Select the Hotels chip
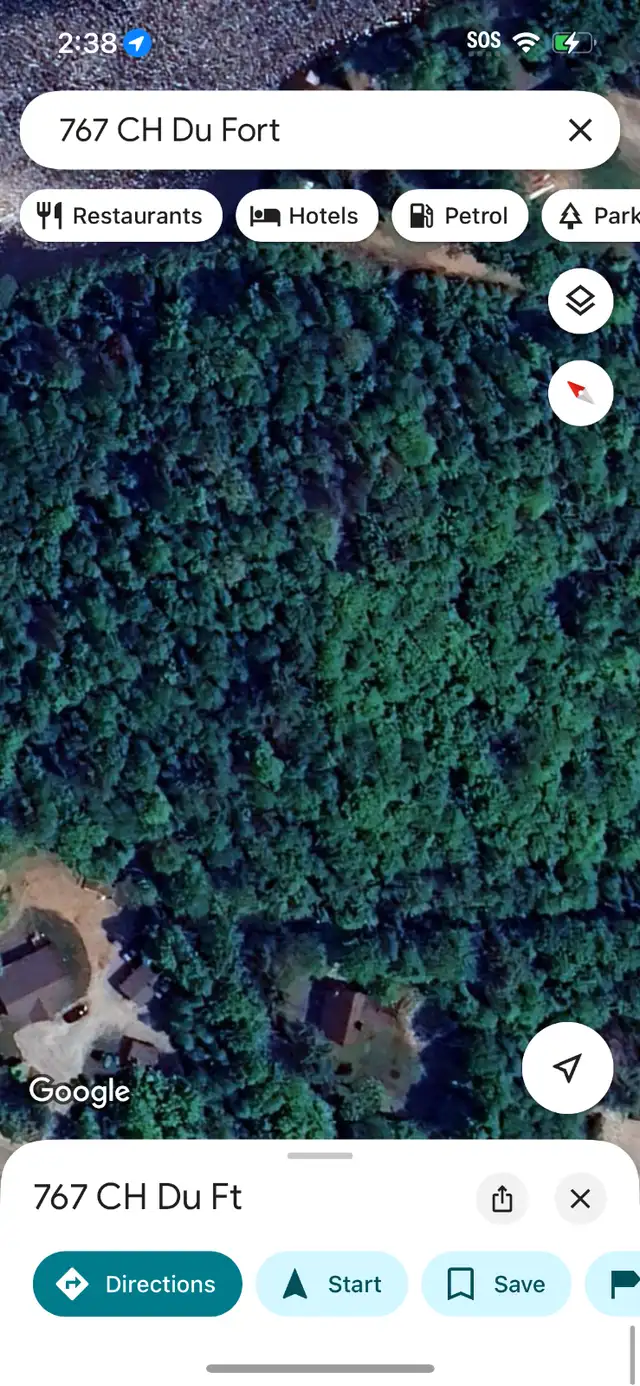 pos(307,216)
